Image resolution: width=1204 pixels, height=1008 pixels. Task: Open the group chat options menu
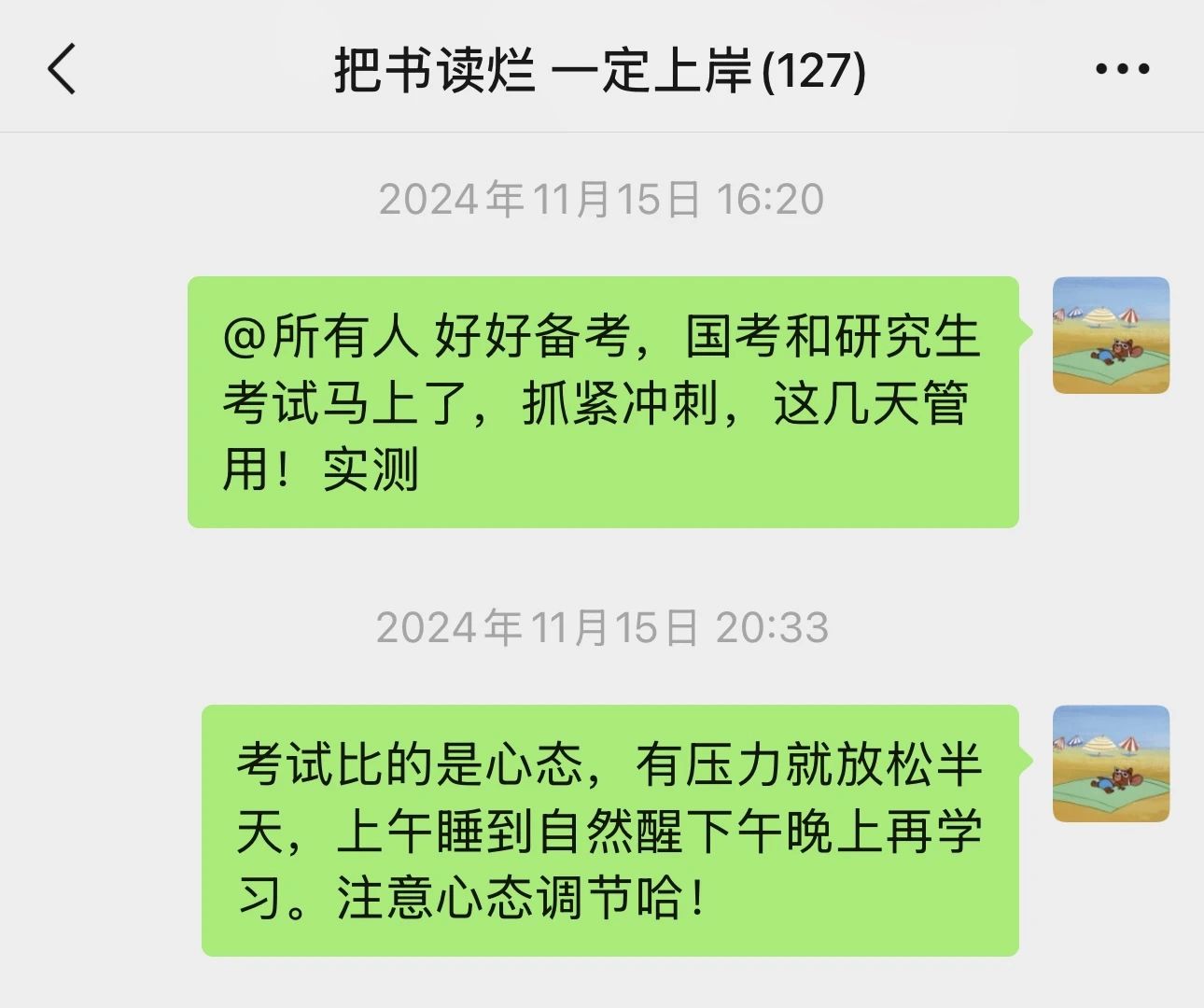pos(1122,69)
